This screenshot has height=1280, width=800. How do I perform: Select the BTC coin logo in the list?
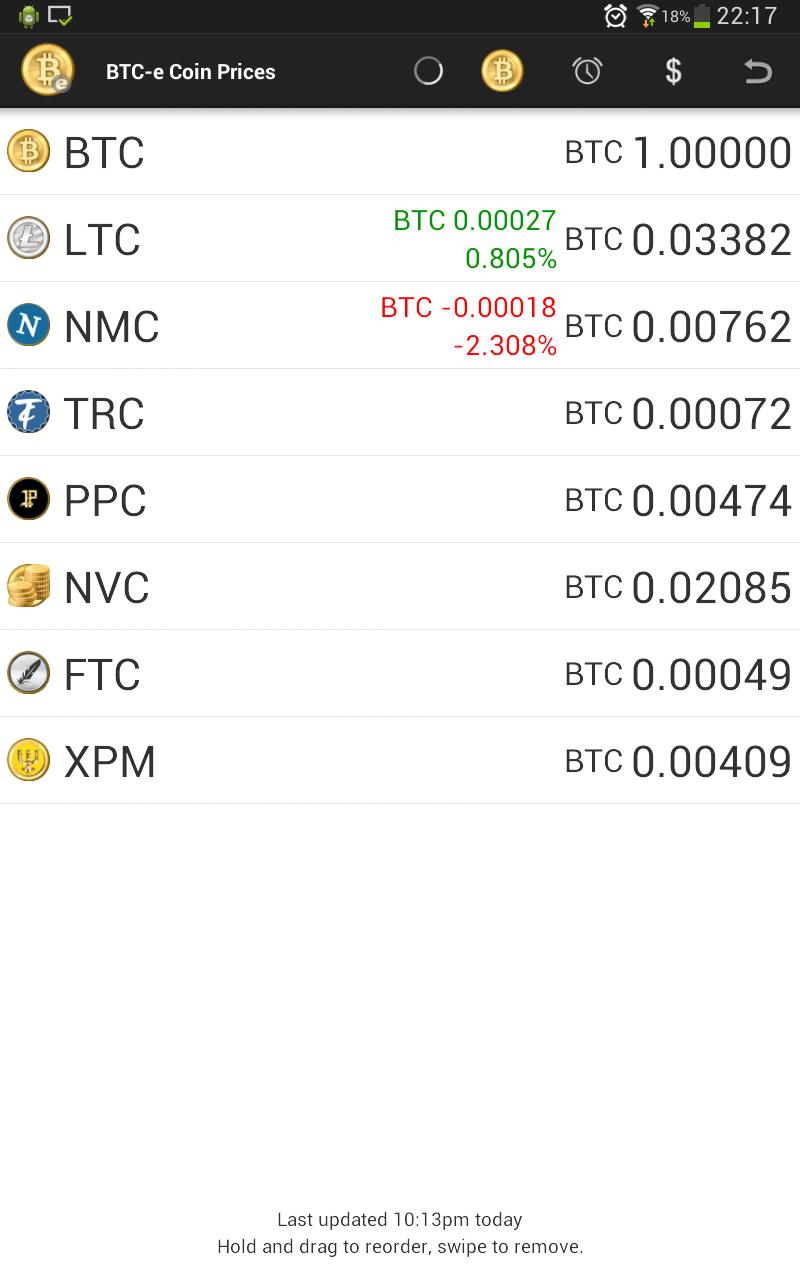(29, 151)
